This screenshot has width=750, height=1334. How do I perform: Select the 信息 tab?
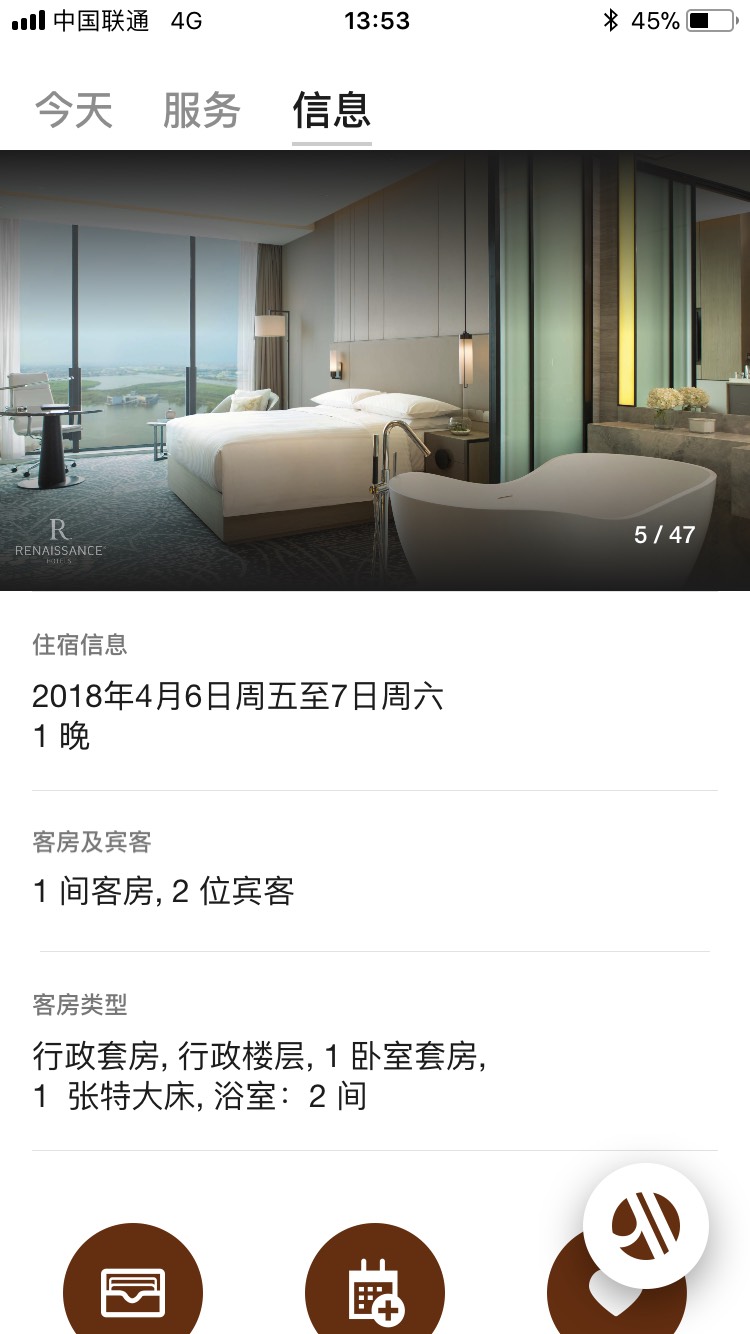point(331,110)
